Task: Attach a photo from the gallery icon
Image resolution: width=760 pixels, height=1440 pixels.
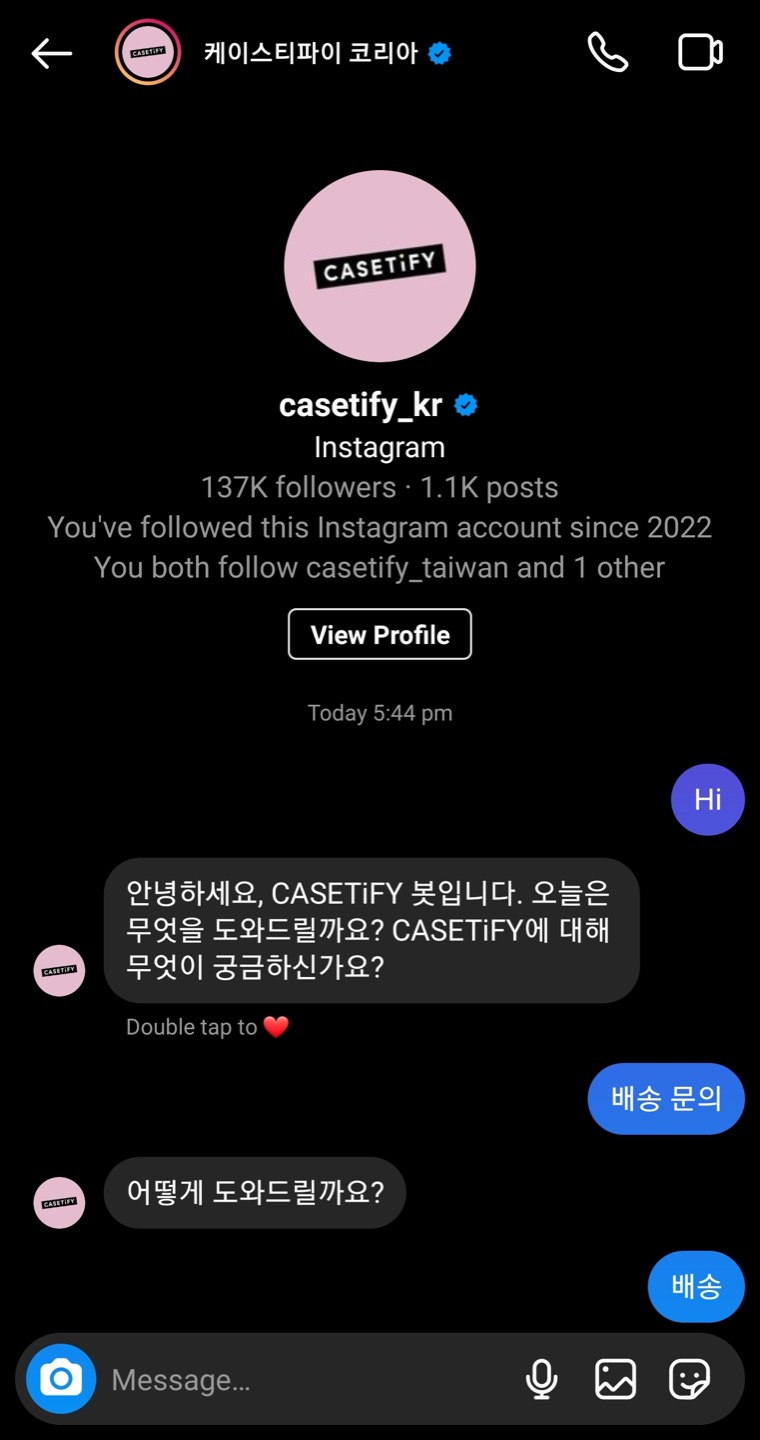Action: pyautogui.click(x=615, y=1380)
